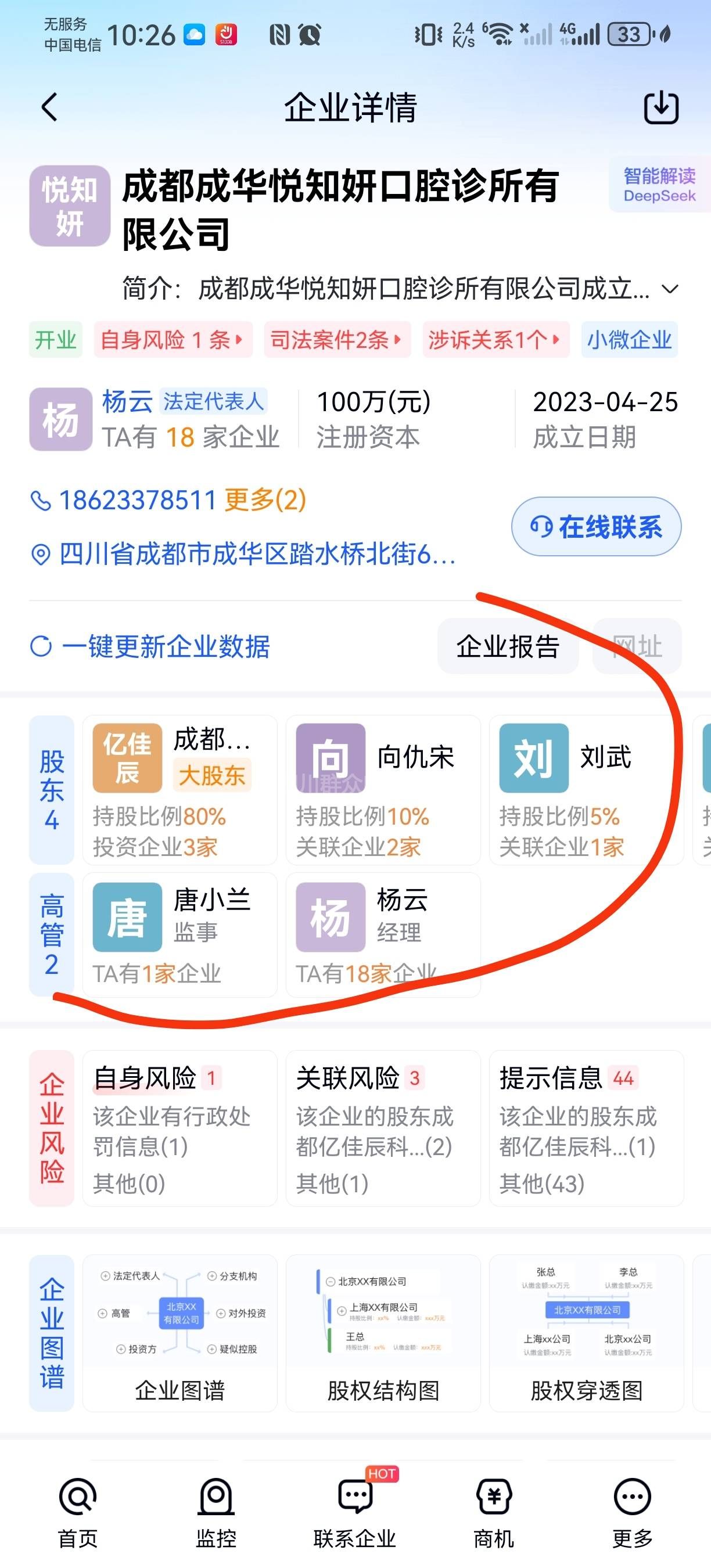
Task: Open the 关联风险 risk card
Action: 383,1128
